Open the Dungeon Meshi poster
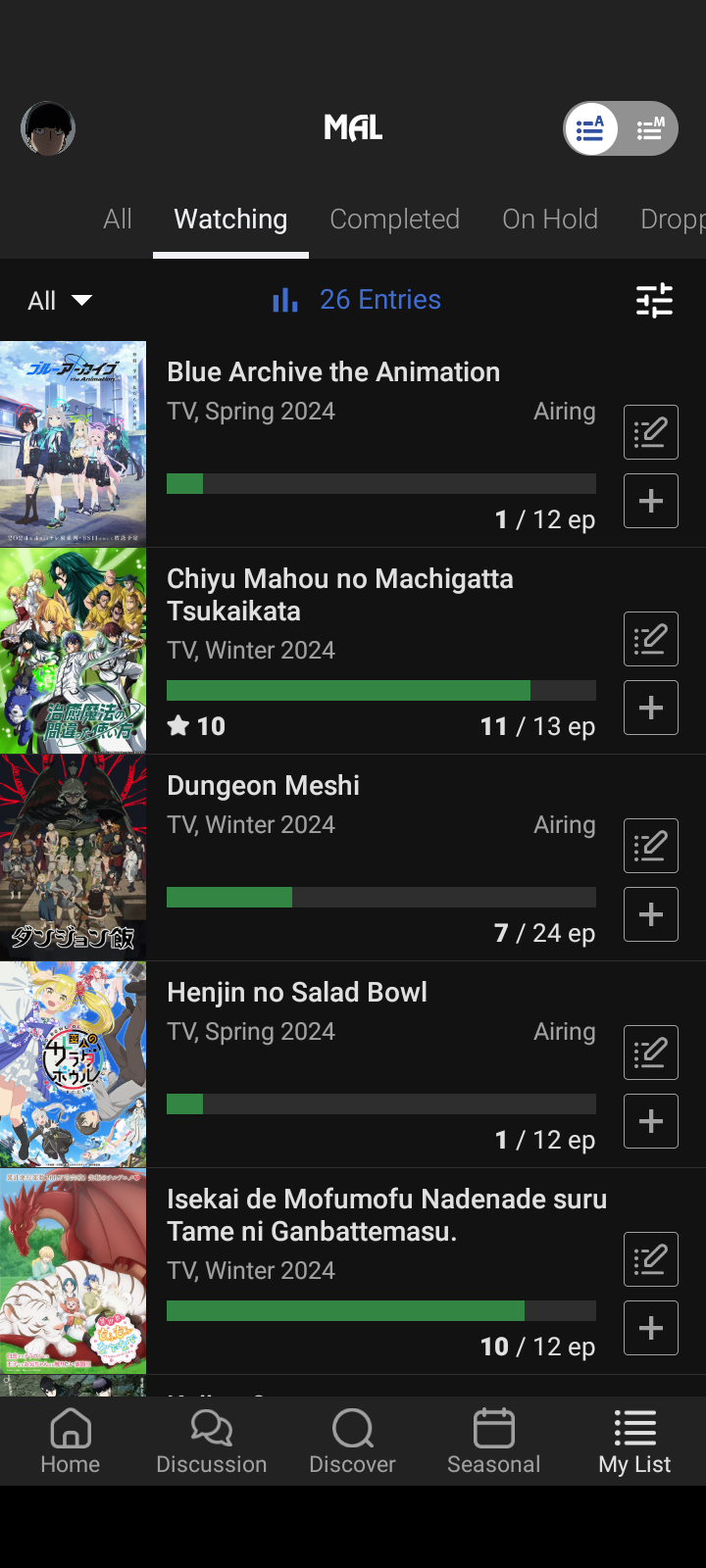Screen dimensions: 706x1568 [73, 857]
